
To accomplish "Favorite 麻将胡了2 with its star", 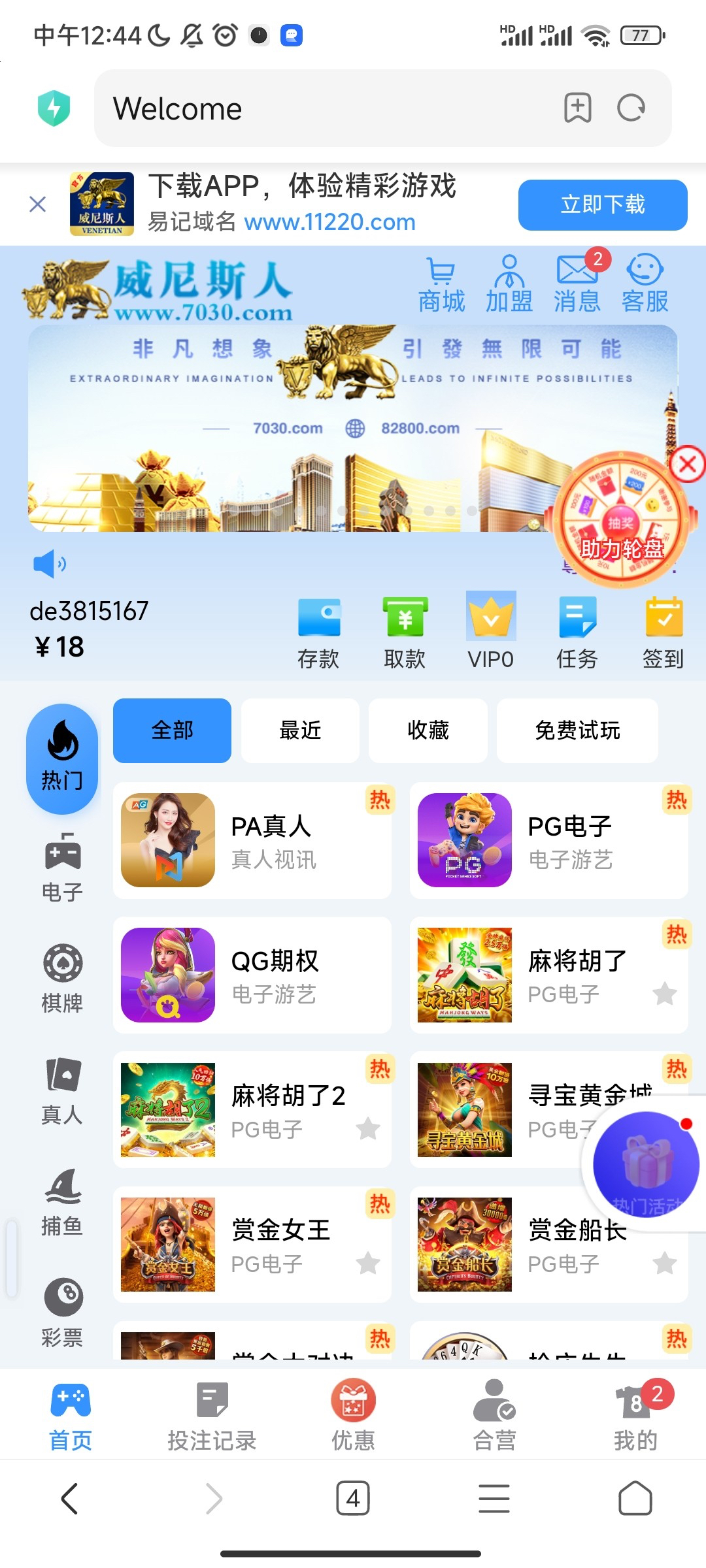I will 368,1128.
